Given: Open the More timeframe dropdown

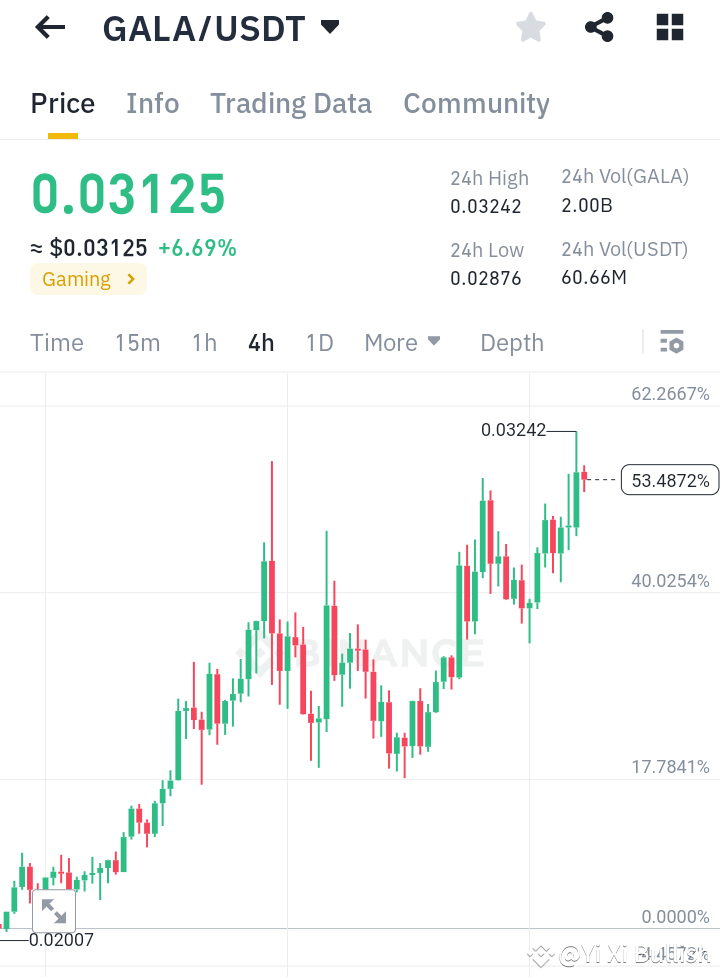Looking at the screenshot, I should click(x=402, y=342).
